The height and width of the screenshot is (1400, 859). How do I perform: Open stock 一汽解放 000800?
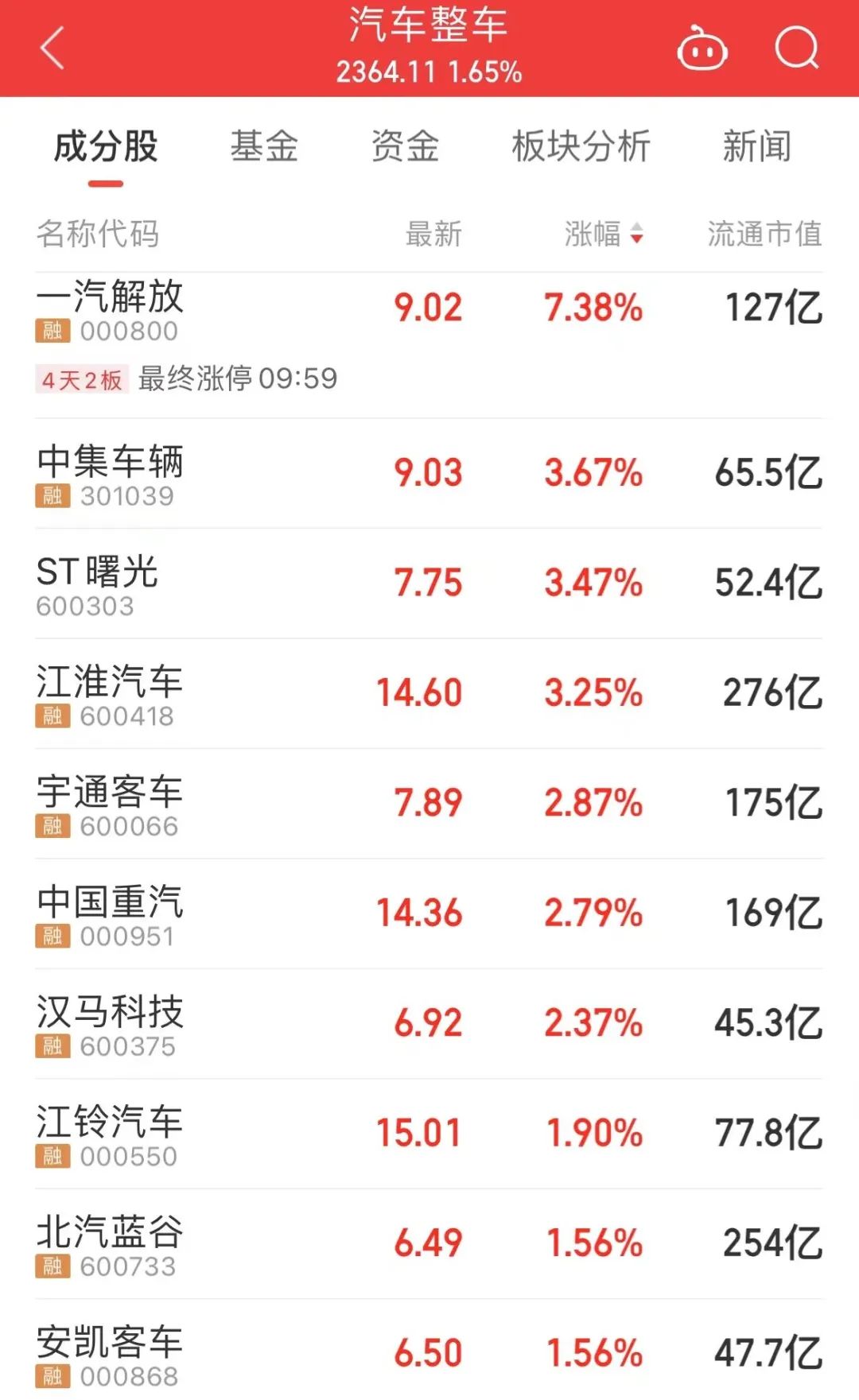429,345
